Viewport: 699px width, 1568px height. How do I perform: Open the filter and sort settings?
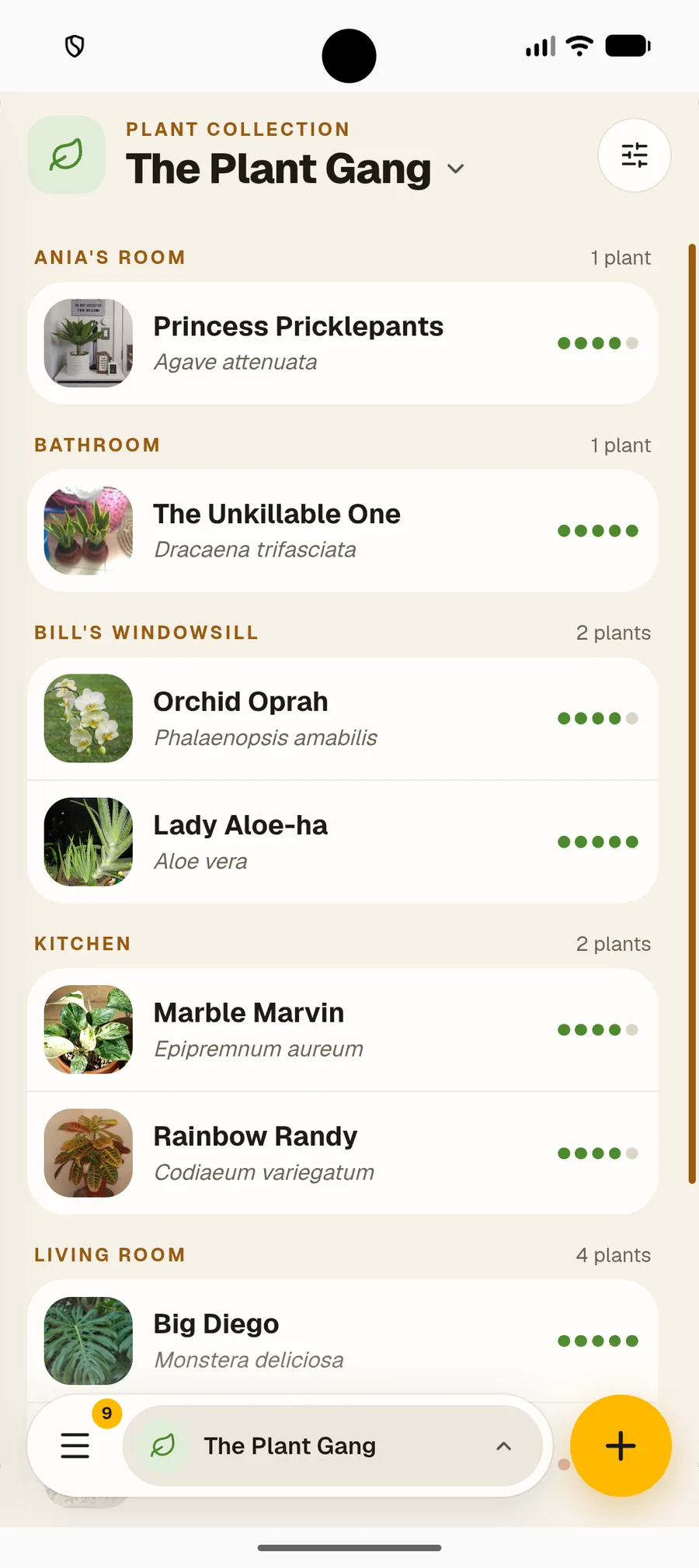point(634,155)
